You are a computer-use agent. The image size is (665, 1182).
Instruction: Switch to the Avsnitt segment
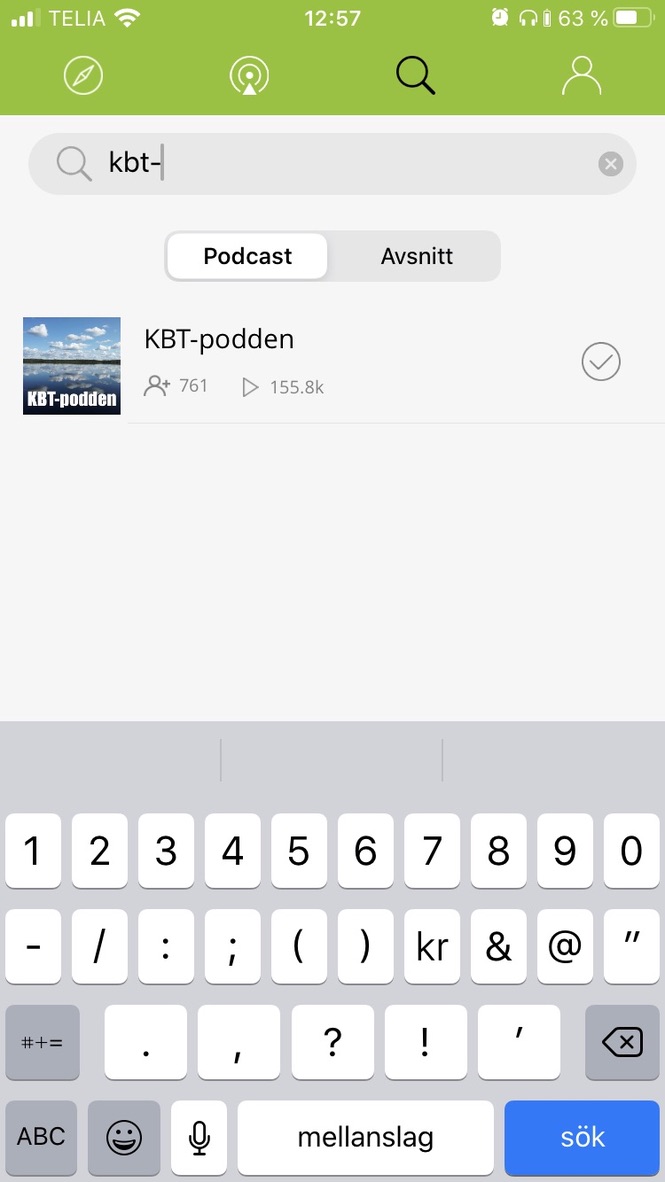point(416,256)
